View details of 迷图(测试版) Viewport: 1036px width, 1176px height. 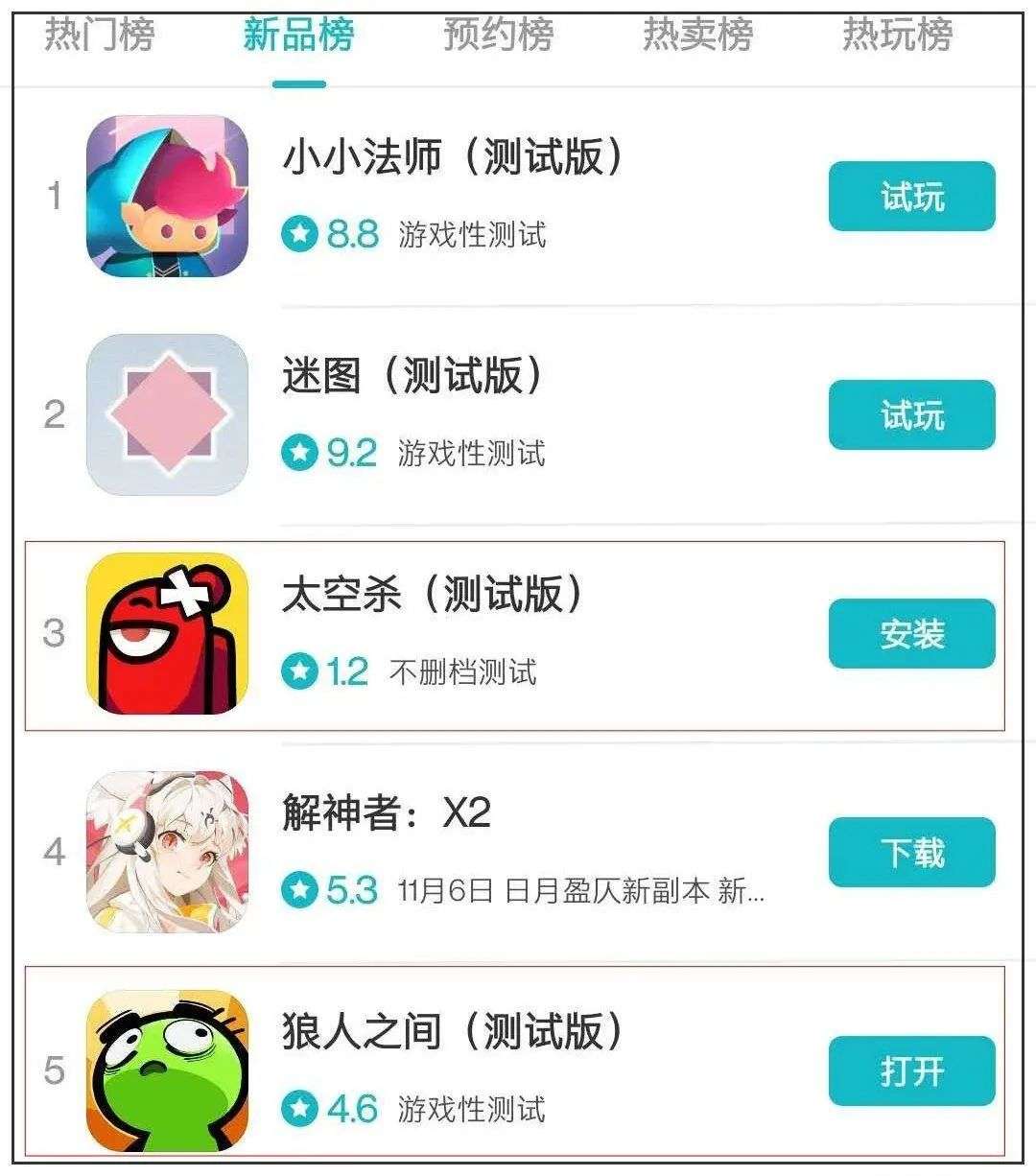click(412, 376)
